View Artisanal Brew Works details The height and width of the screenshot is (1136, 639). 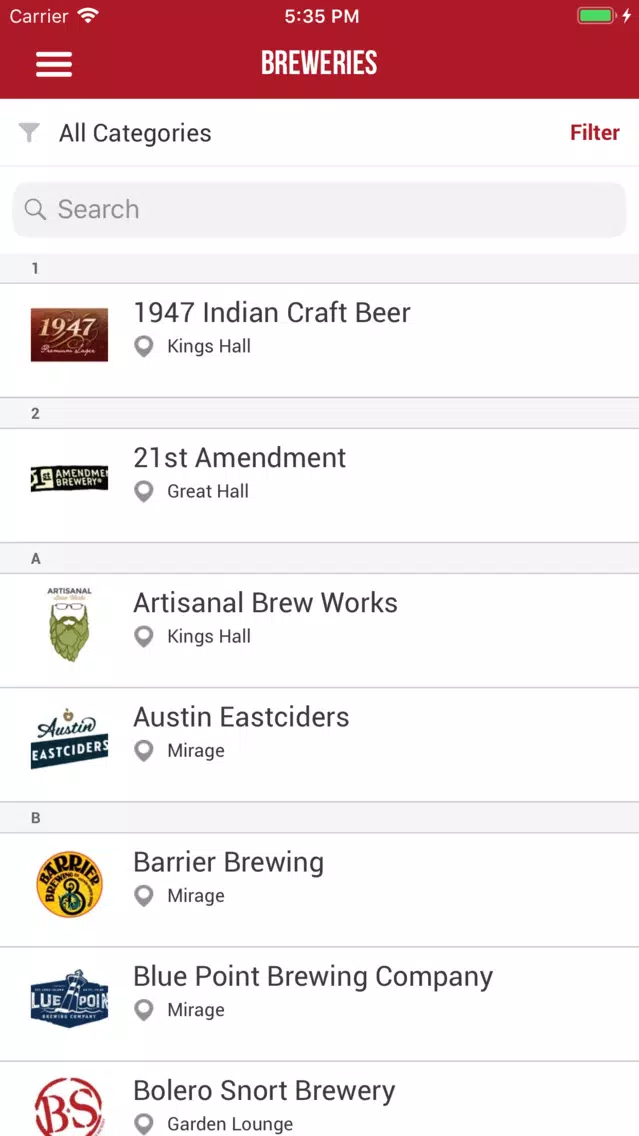point(320,630)
